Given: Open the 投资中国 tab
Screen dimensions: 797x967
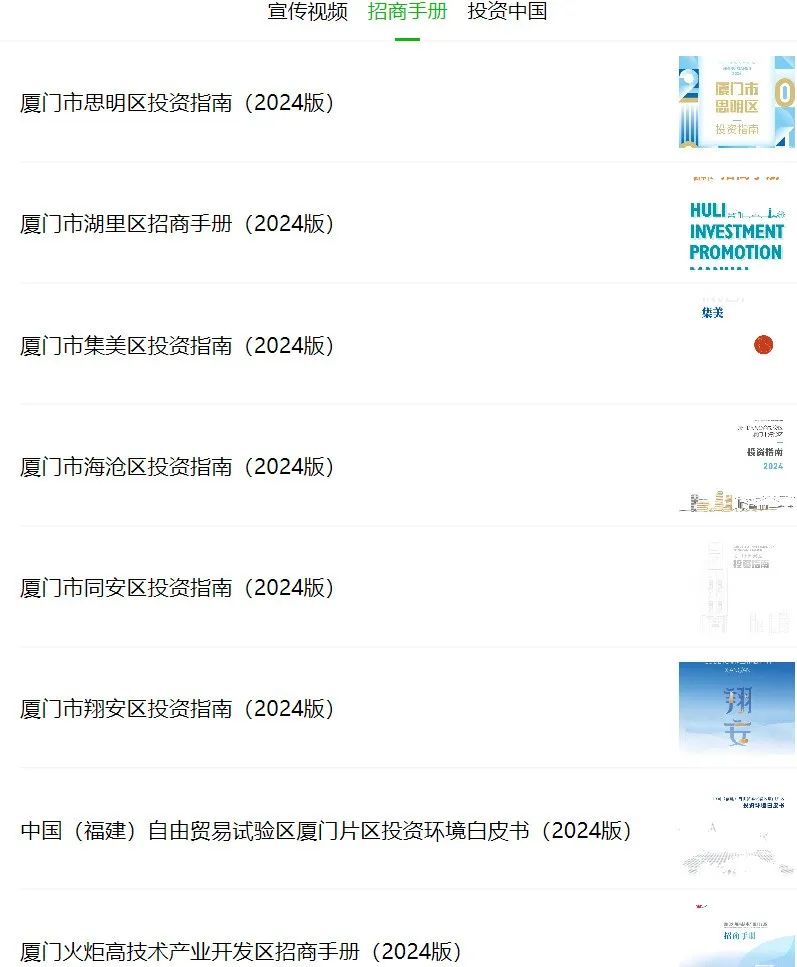Looking at the screenshot, I should coord(507,12).
